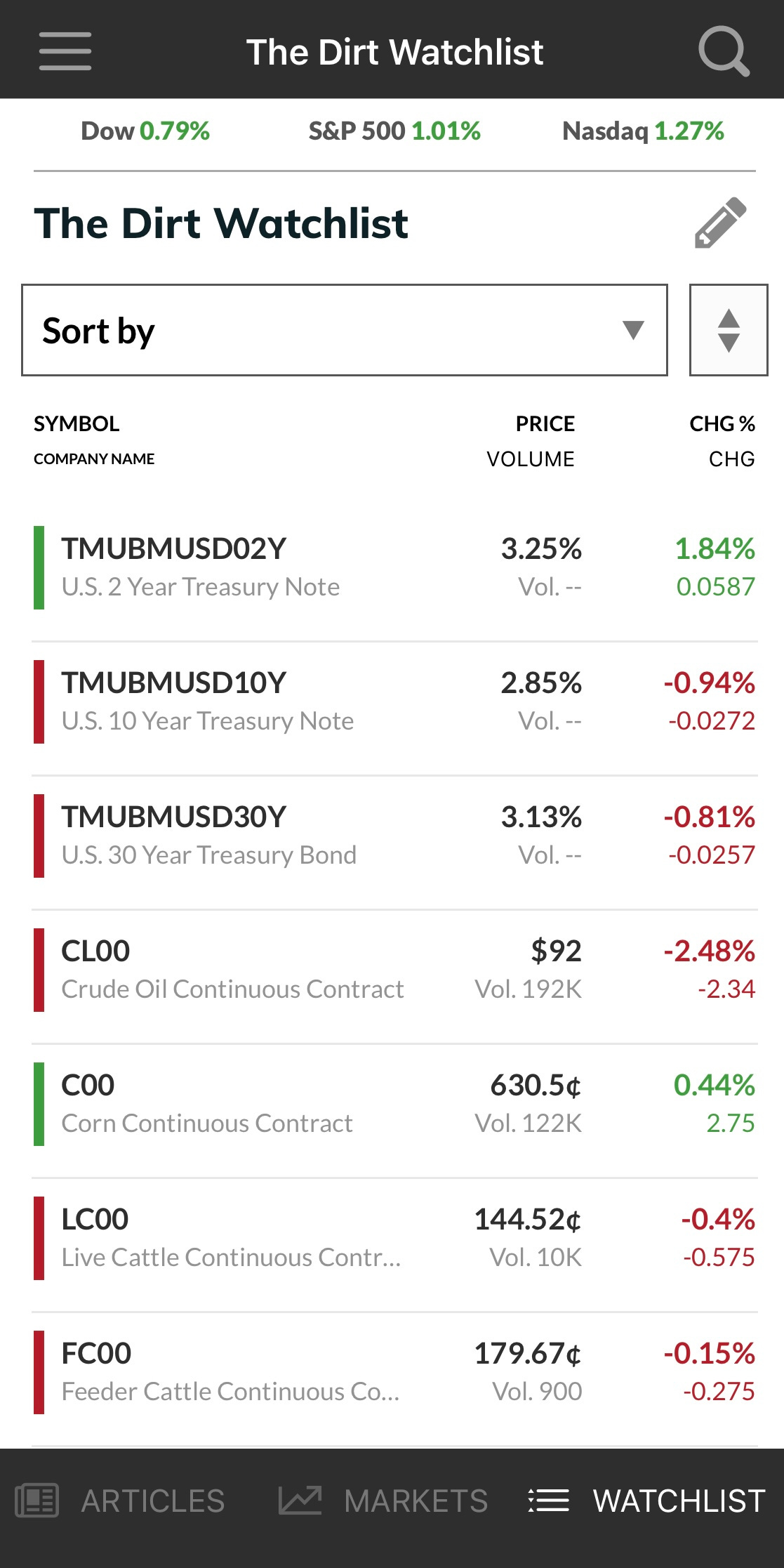View Crude Oil Continuous Contract details
Image resolution: width=784 pixels, height=1568 pixels.
coord(394,970)
